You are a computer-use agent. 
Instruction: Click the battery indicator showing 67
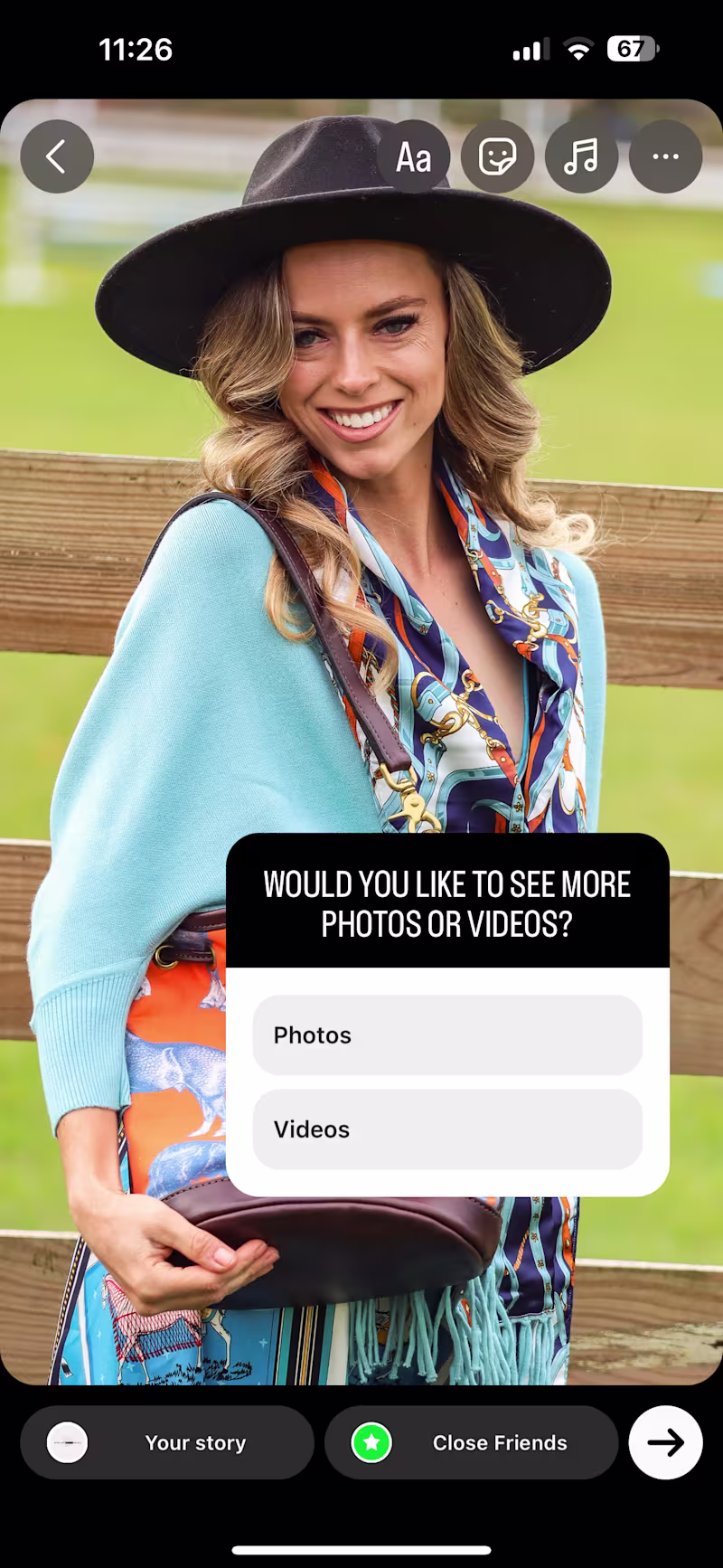click(x=633, y=50)
